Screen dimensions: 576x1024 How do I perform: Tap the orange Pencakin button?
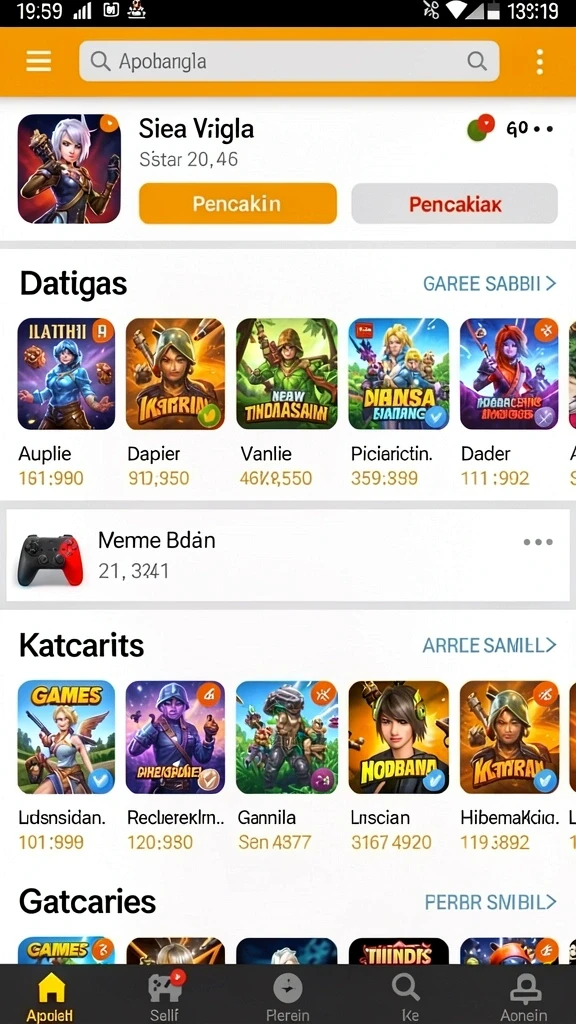[x=238, y=204]
